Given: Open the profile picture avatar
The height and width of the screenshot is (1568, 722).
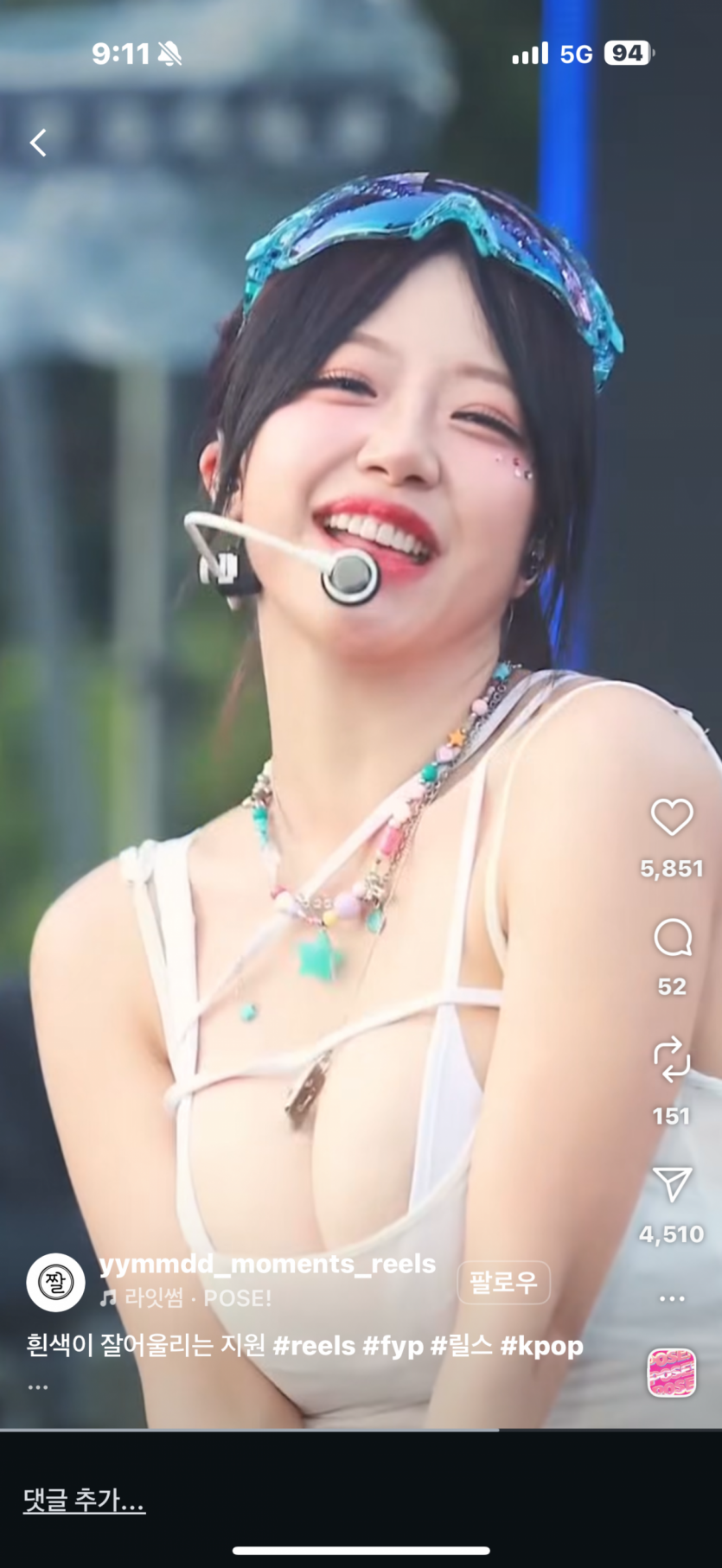Looking at the screenshot, I should (x=56, y=1282).
